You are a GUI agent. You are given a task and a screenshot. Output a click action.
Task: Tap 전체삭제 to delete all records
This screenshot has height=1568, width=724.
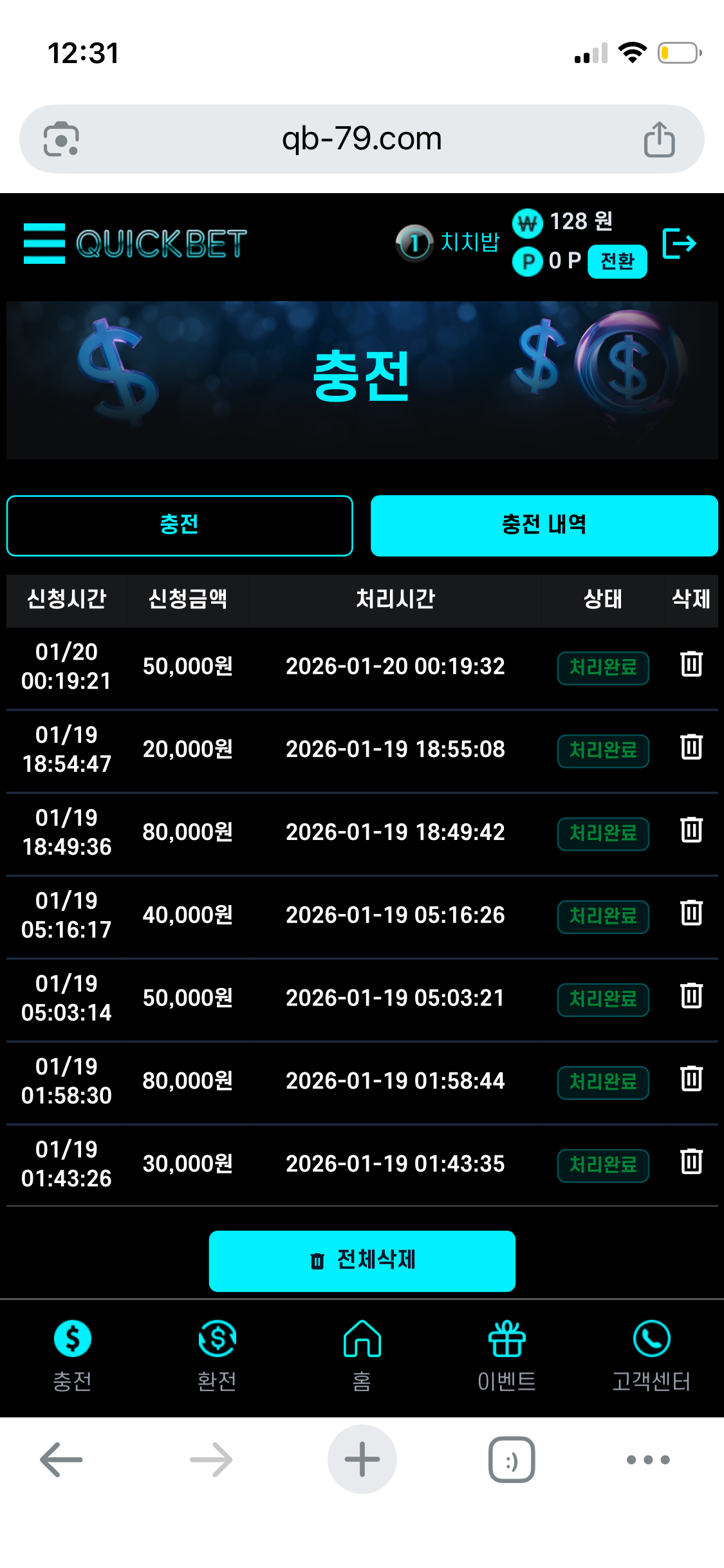362,1261
